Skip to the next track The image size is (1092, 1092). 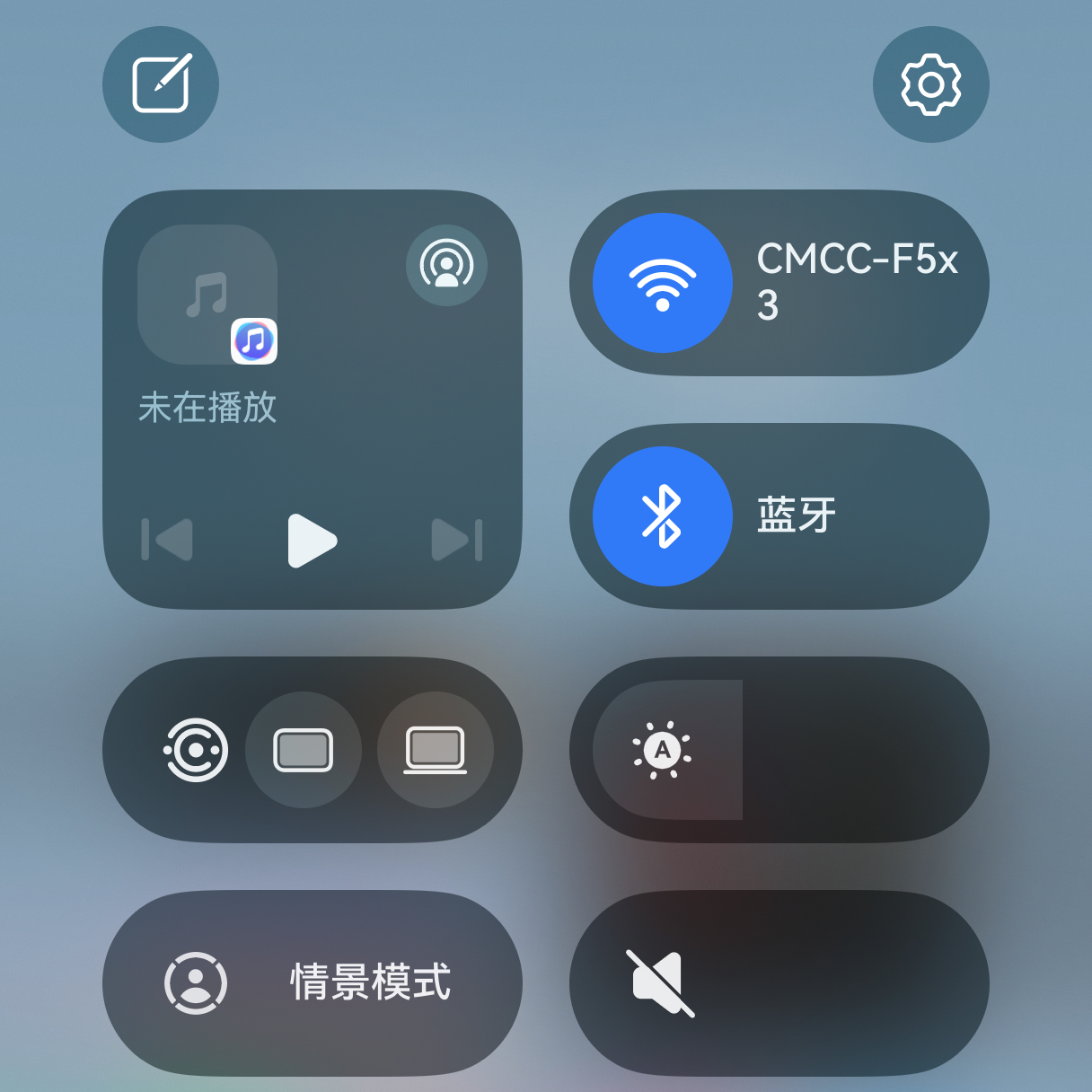(456, 540)
